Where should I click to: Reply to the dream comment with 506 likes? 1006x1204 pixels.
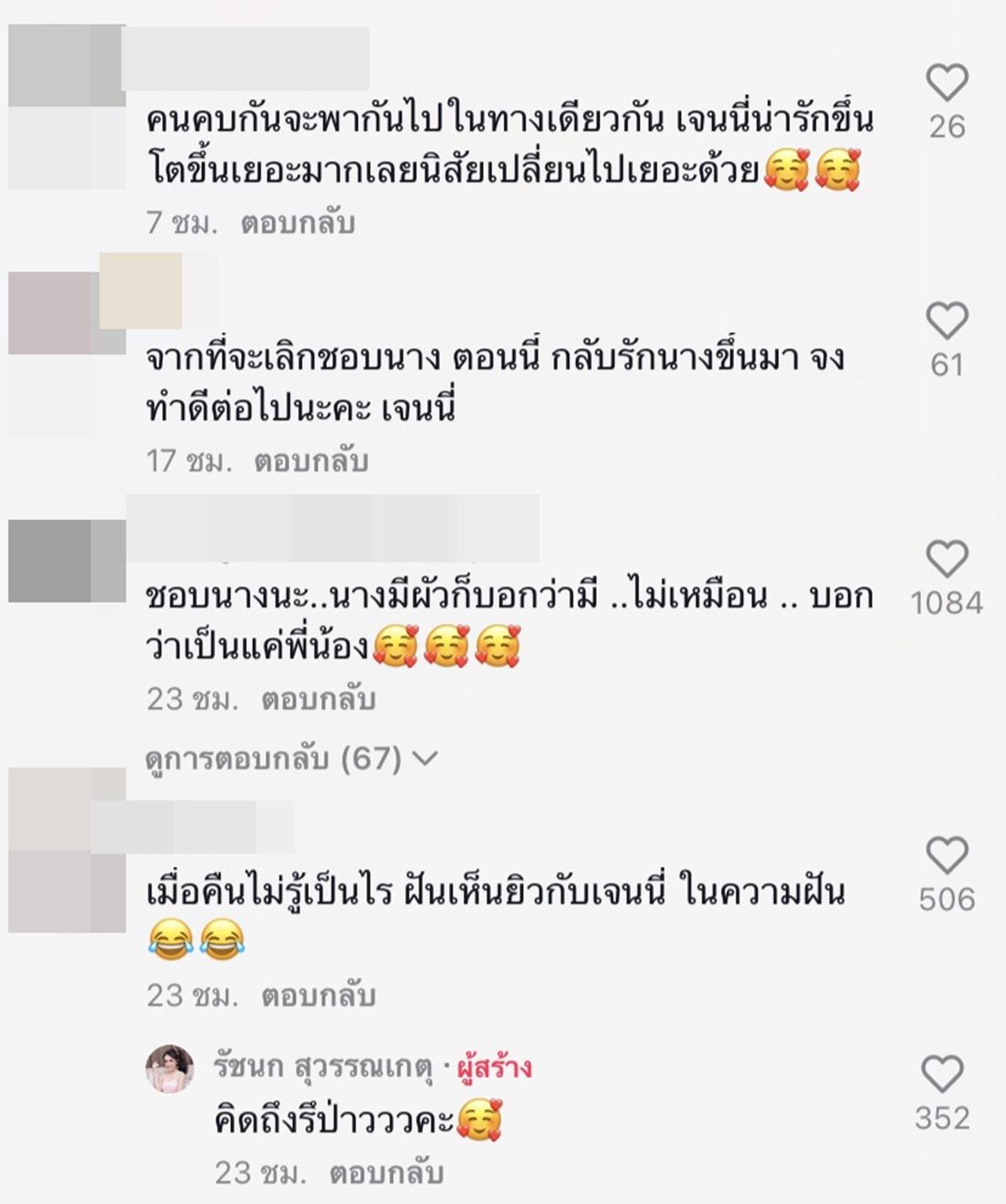318,997
